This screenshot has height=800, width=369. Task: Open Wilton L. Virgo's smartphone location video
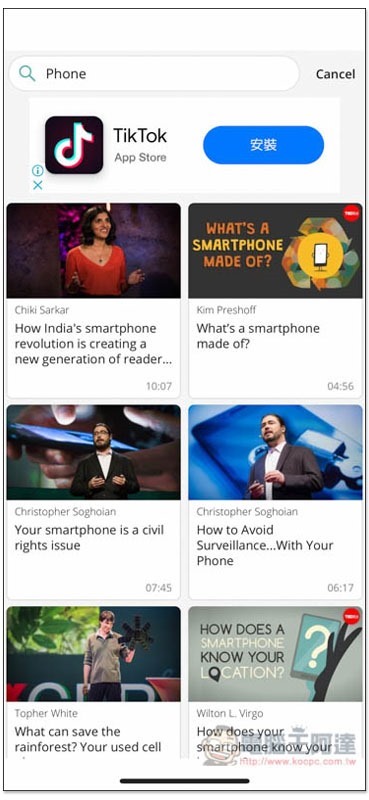point(275,682)
